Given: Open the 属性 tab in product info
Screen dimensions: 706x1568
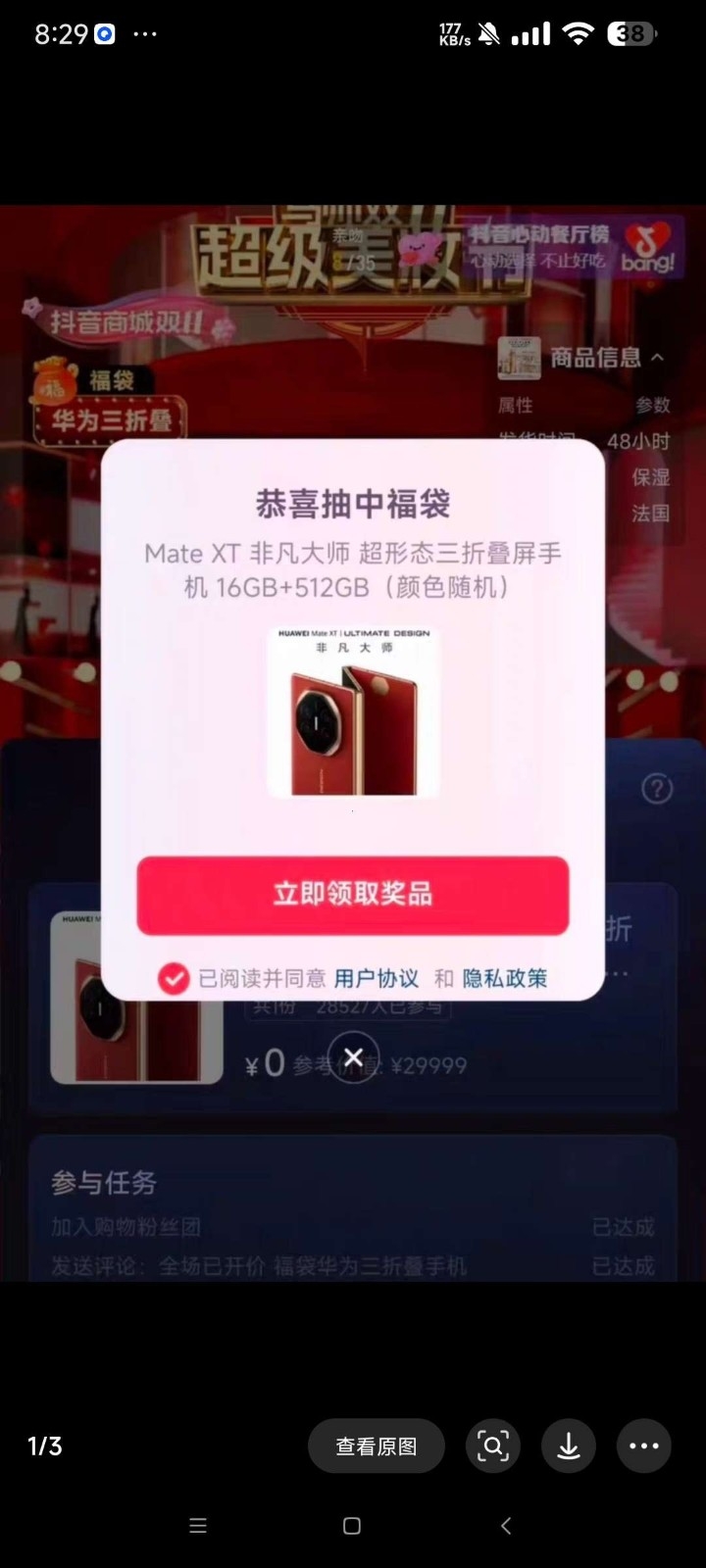Looking at the screenshot, I should click(515, 405).
